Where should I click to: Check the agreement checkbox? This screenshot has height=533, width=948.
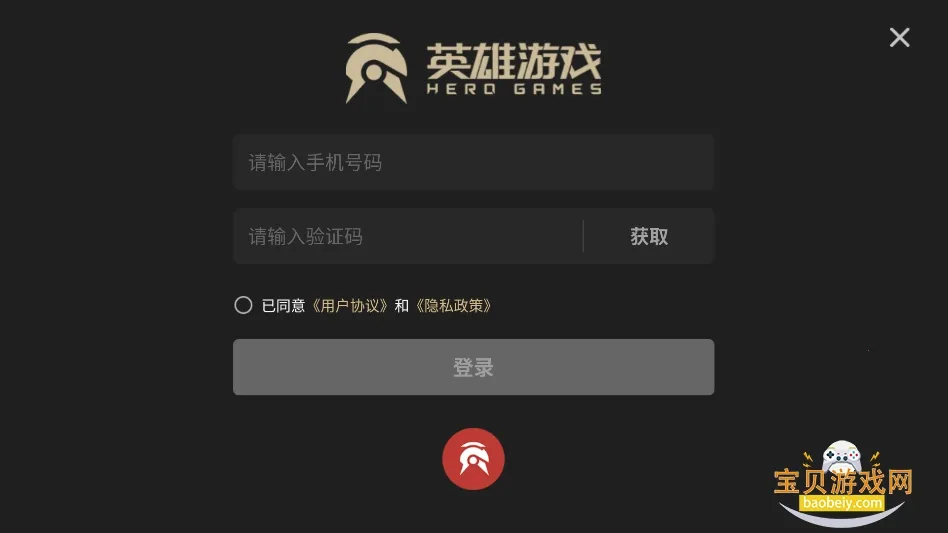tap(243, 305)
